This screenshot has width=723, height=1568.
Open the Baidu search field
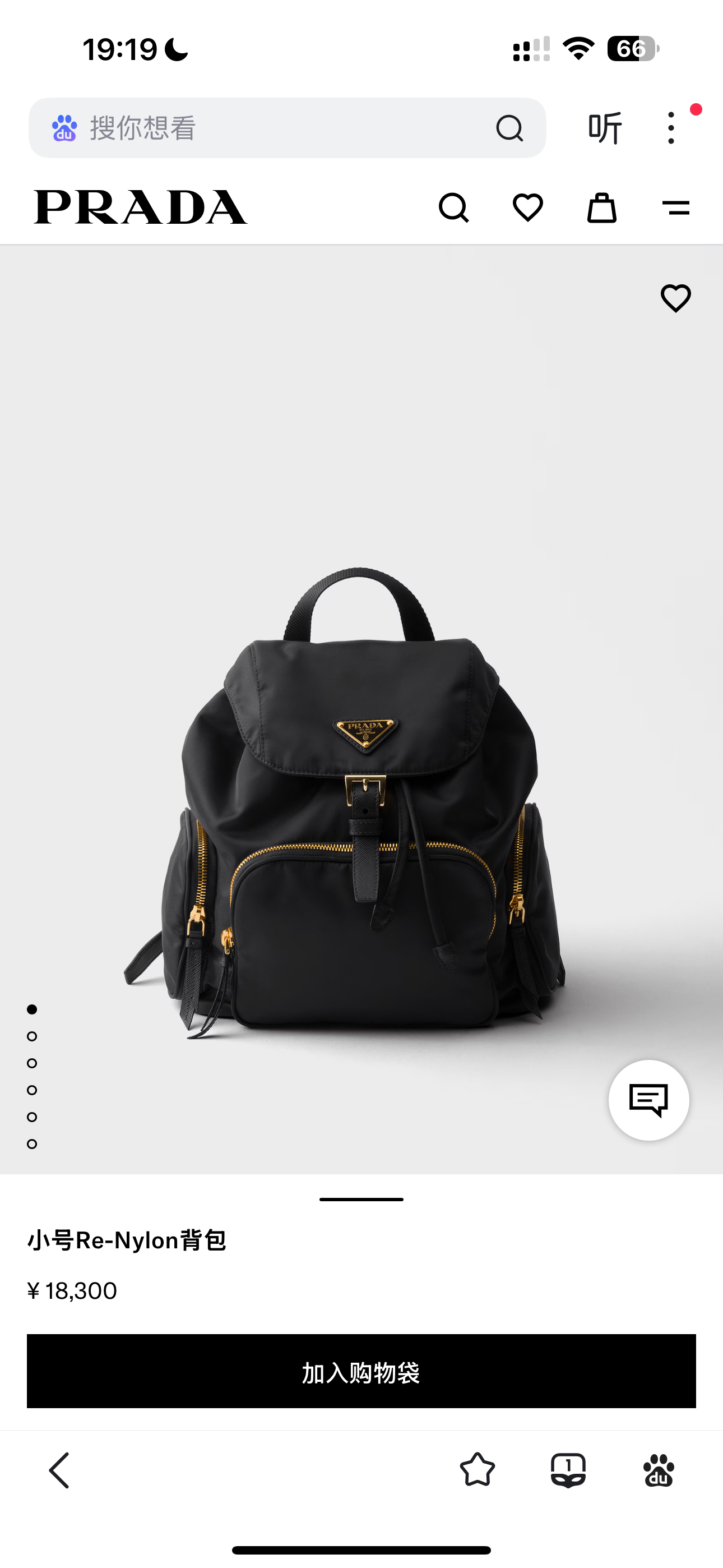coord(286,128)
